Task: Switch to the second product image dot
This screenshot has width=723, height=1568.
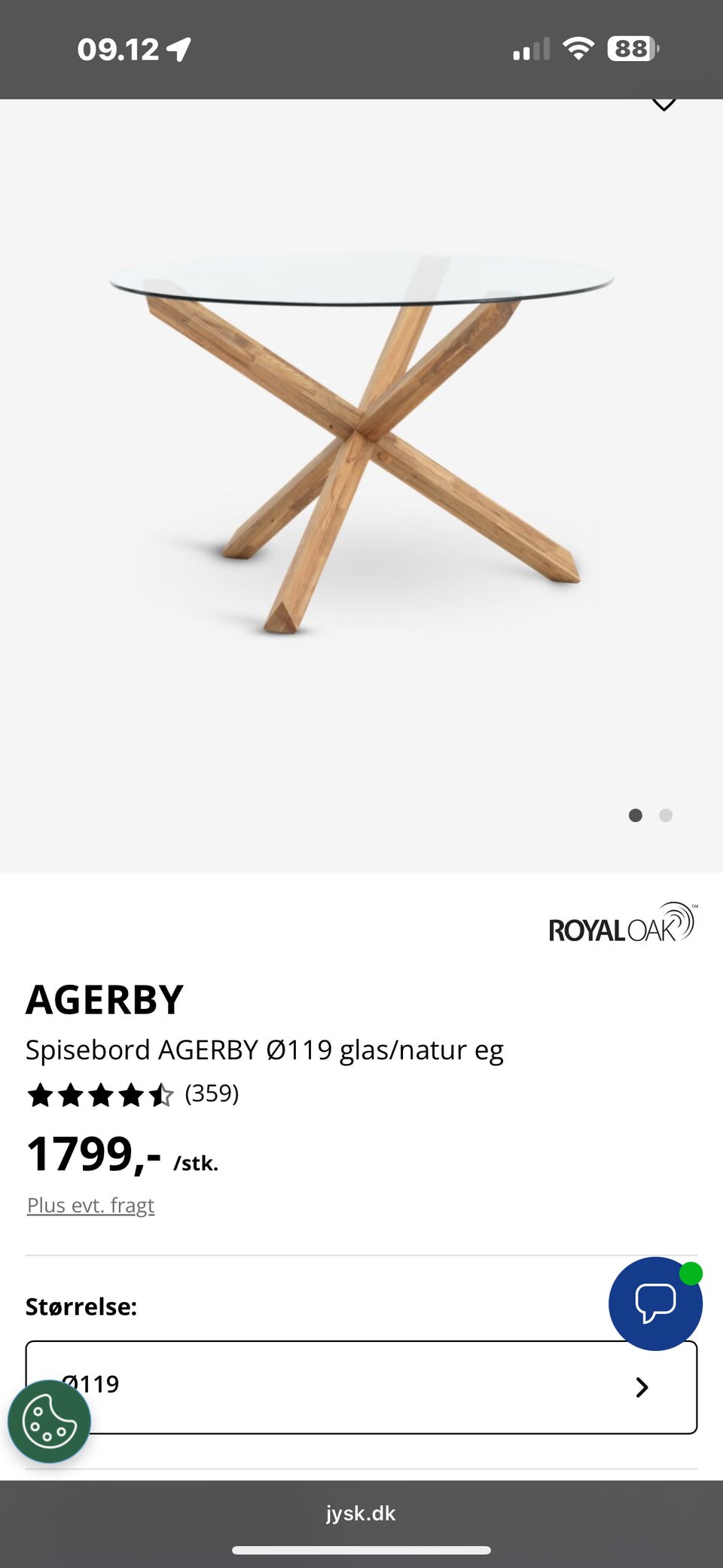Action: tap(666, 815)
